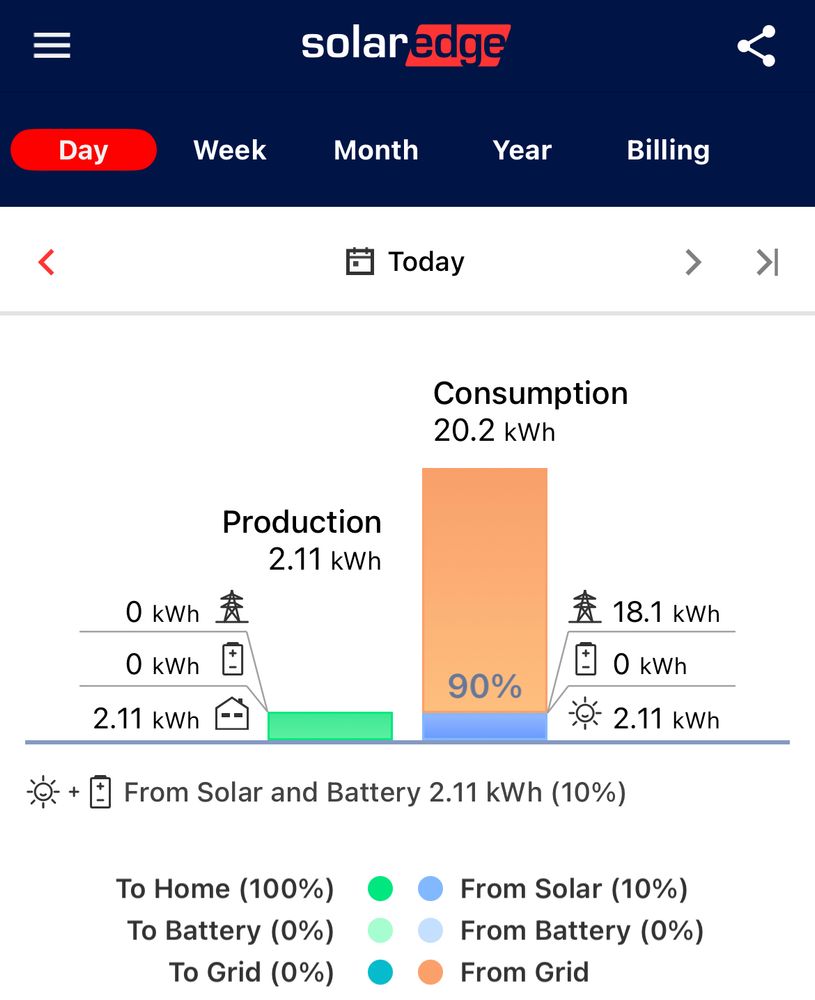The image size is (815, 1000).
Task: Go to the next day
Action: click(693, 262)
